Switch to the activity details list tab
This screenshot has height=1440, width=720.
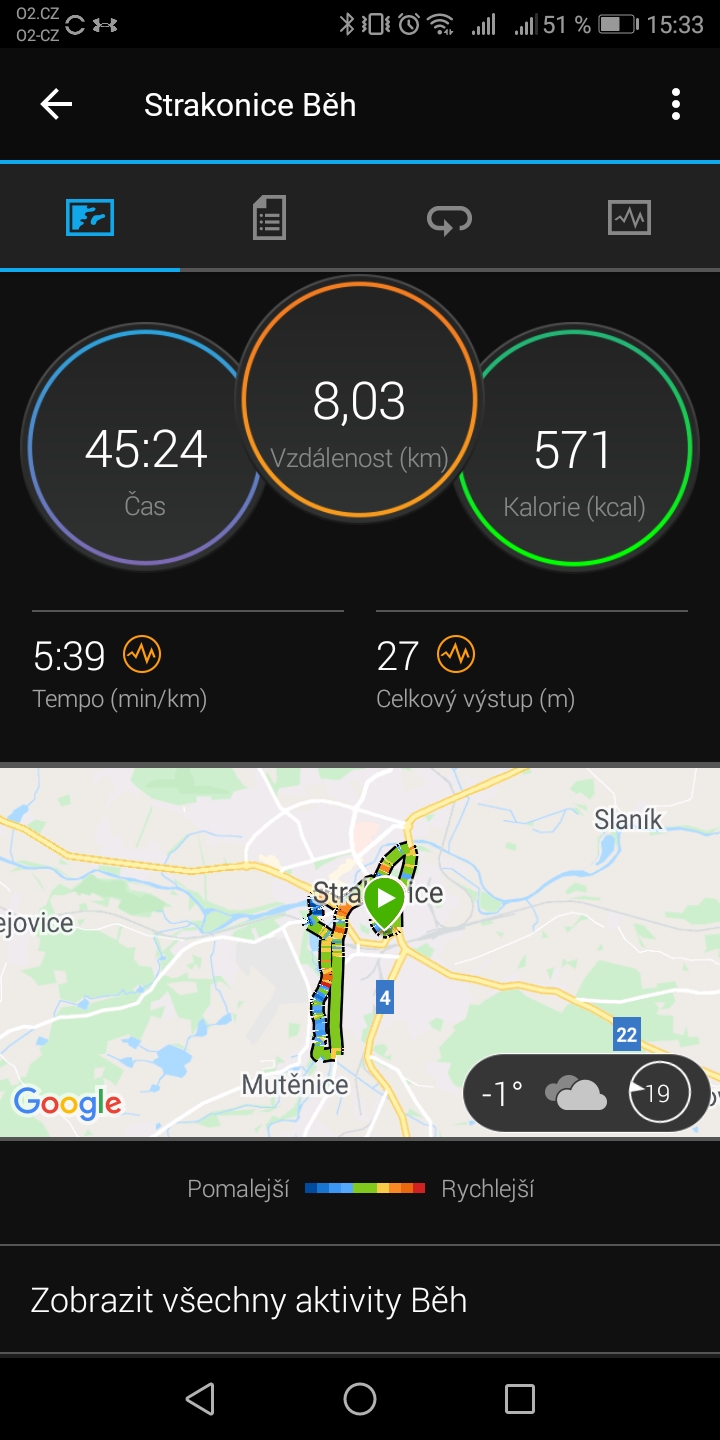tap(269, 218)
